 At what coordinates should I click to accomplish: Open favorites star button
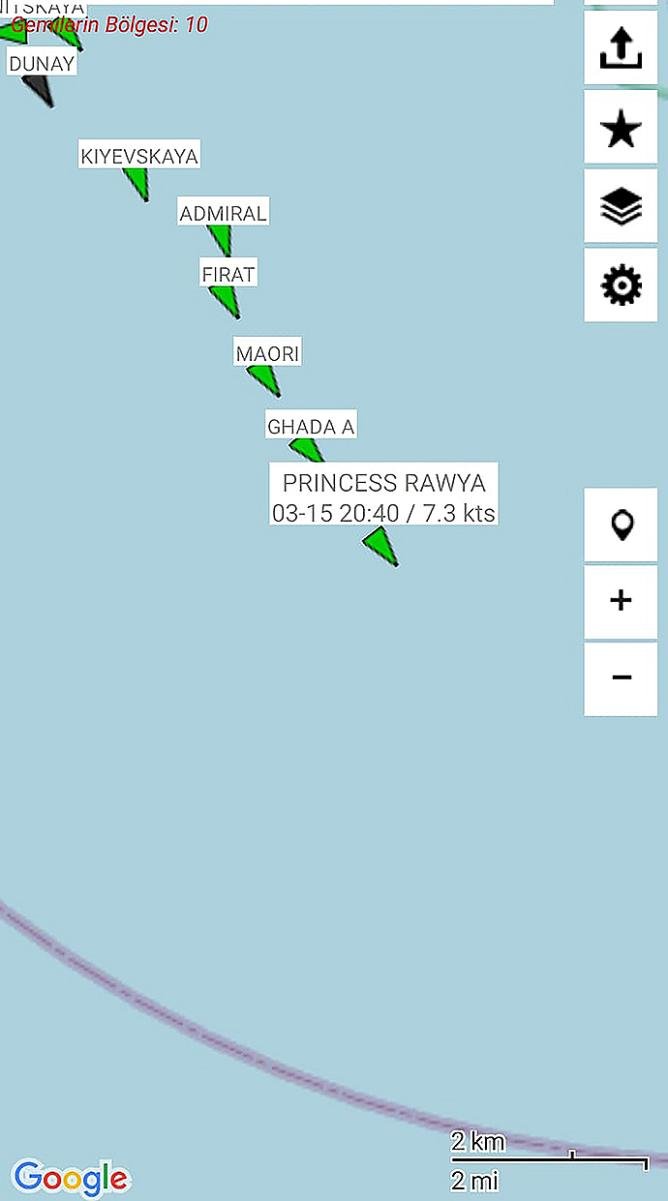coord(621,128)
